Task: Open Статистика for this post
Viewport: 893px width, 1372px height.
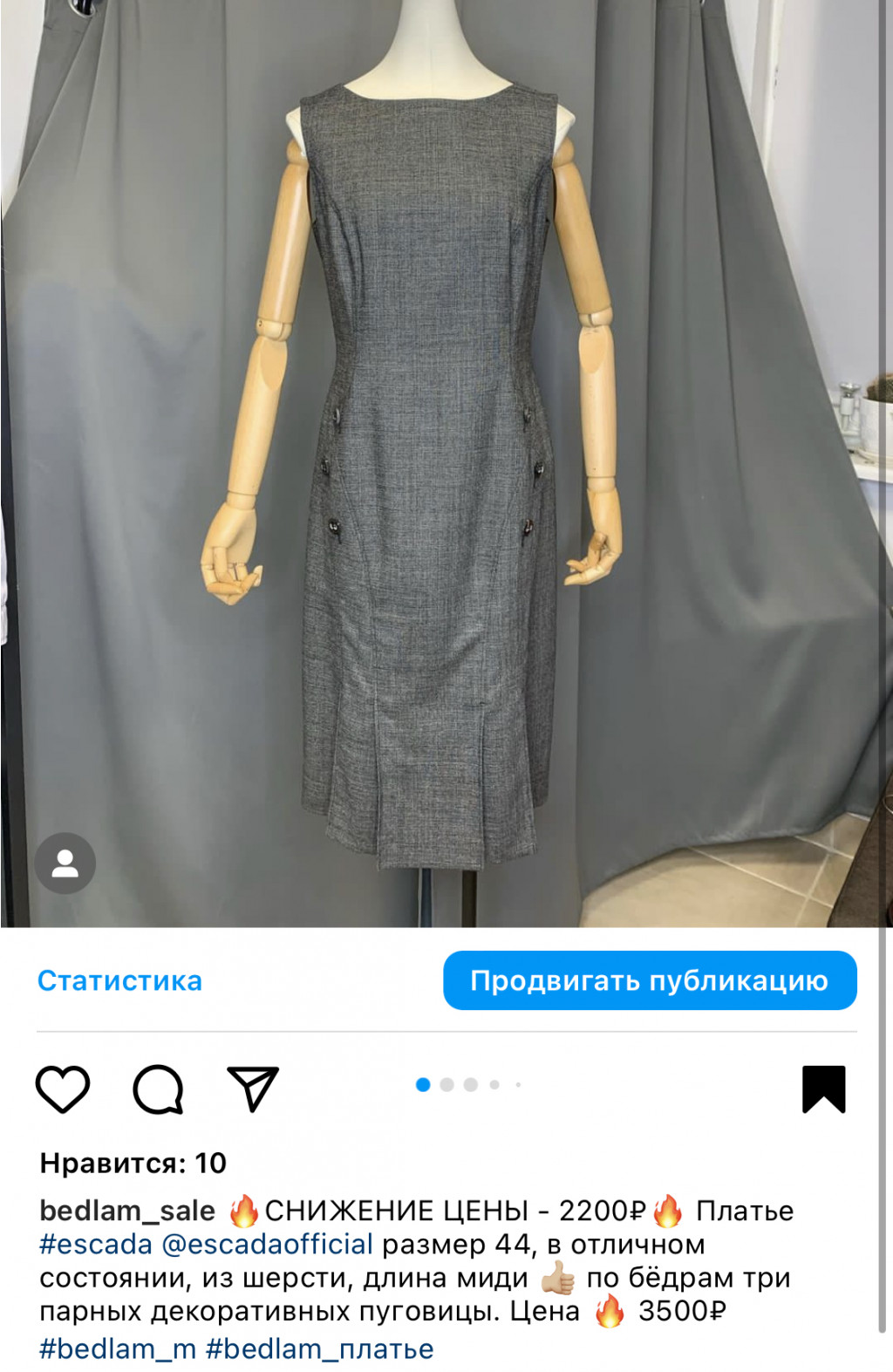Action: point(119,980)
